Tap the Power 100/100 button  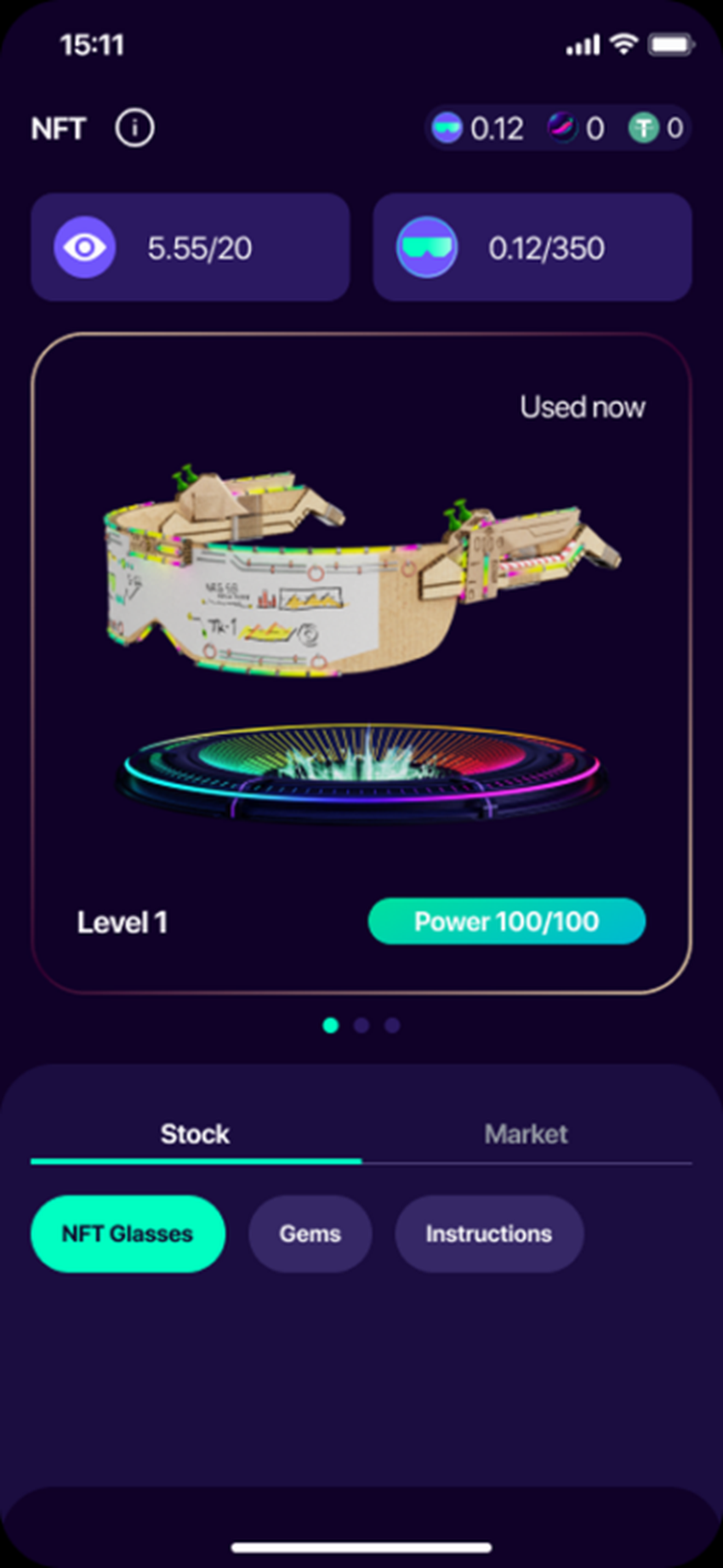click(x=506, y=921)
